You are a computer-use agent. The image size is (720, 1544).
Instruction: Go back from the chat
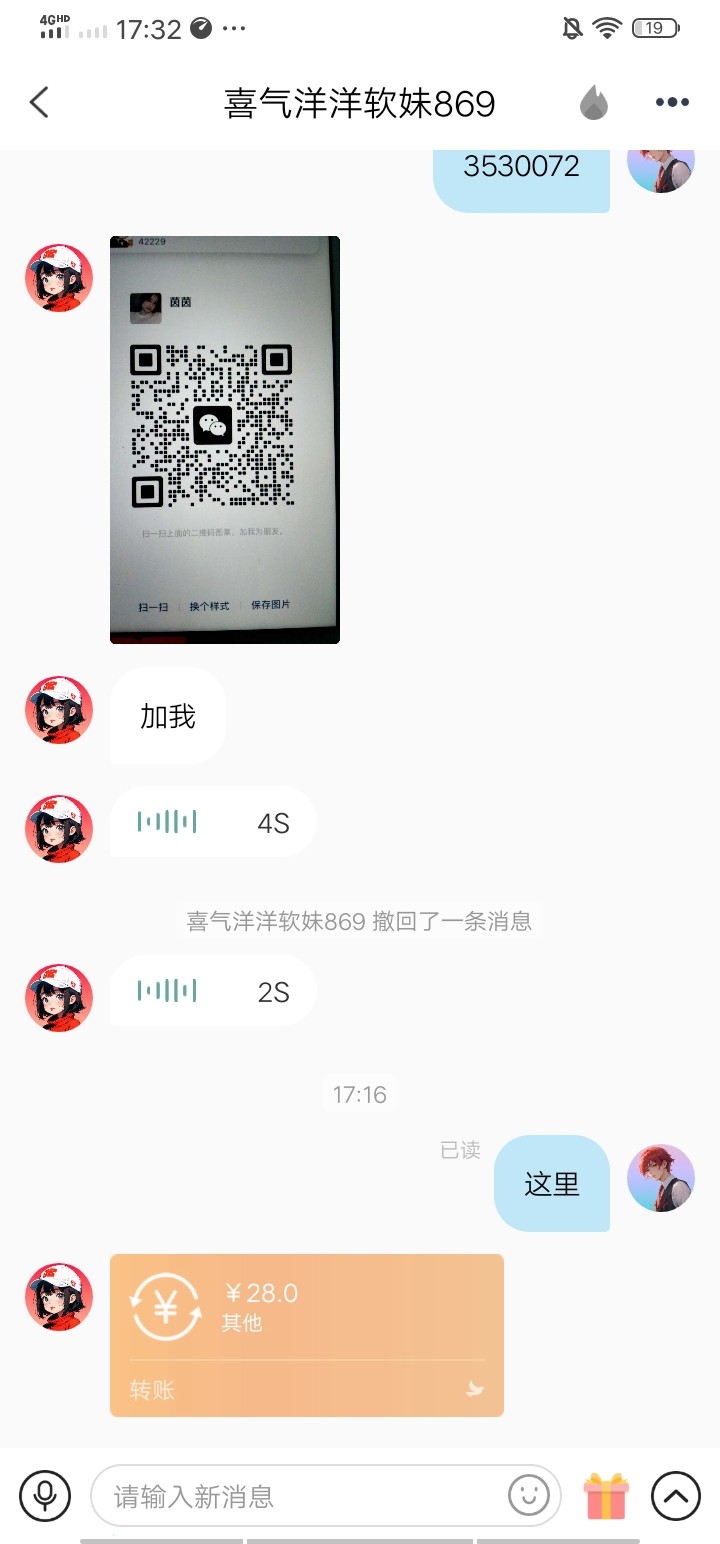[x=39, y=102]
